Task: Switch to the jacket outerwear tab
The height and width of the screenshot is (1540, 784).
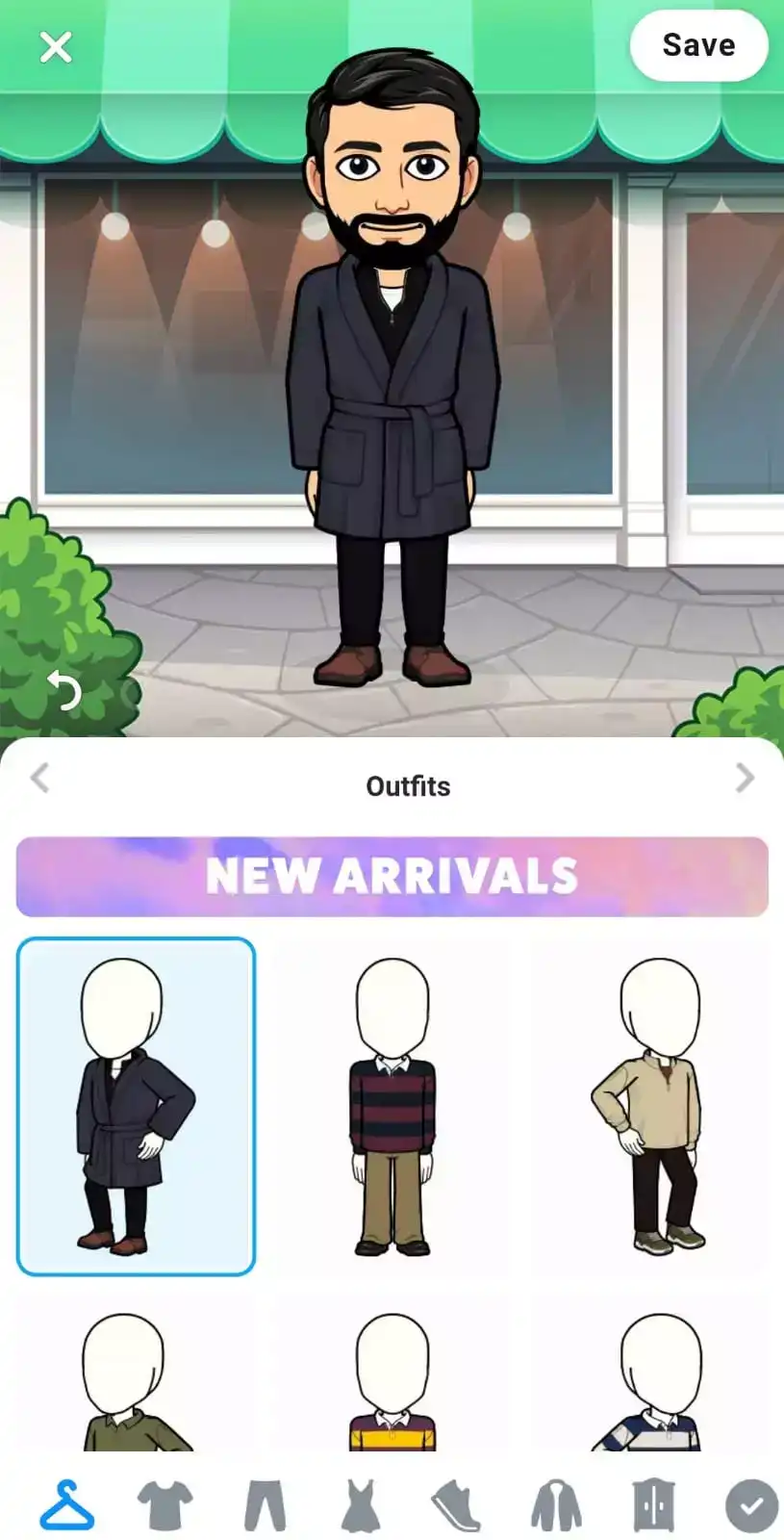Action: click(x=556, y=1505)
